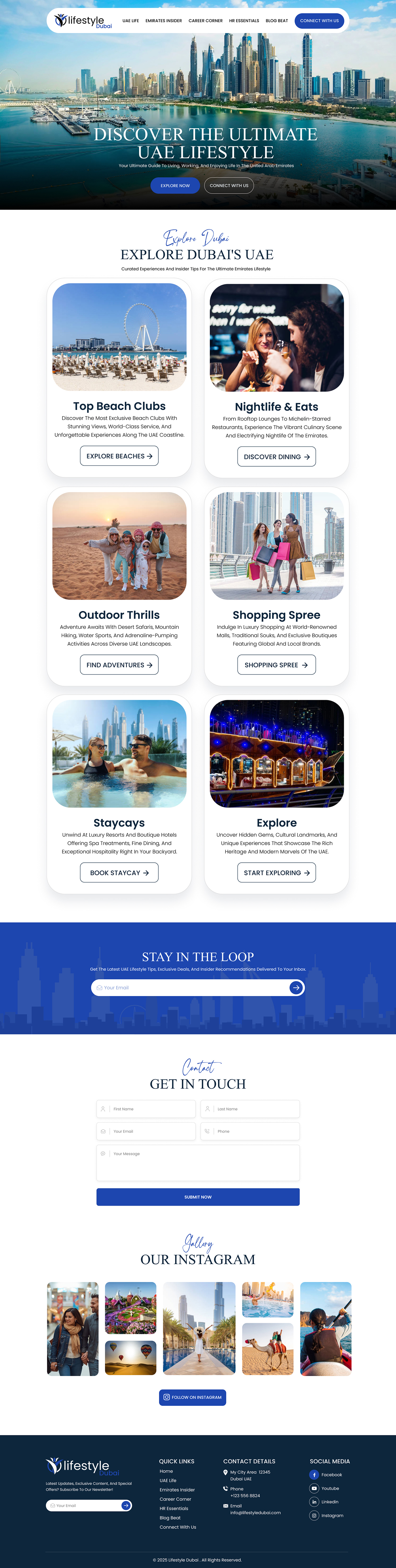Tap Follow On Instagram button
The height and width of the screenshot is (1568, 396).
(x=192, y=1397)
